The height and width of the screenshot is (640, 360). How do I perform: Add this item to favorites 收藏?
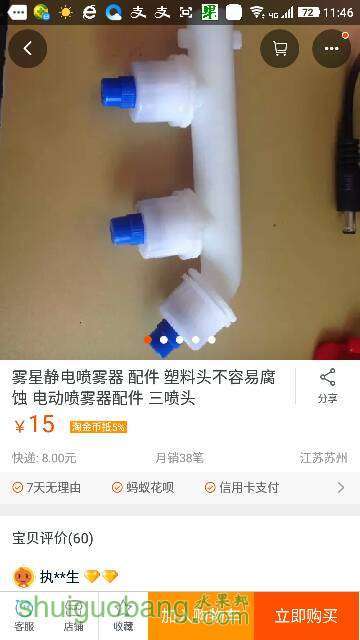[123, 616]
